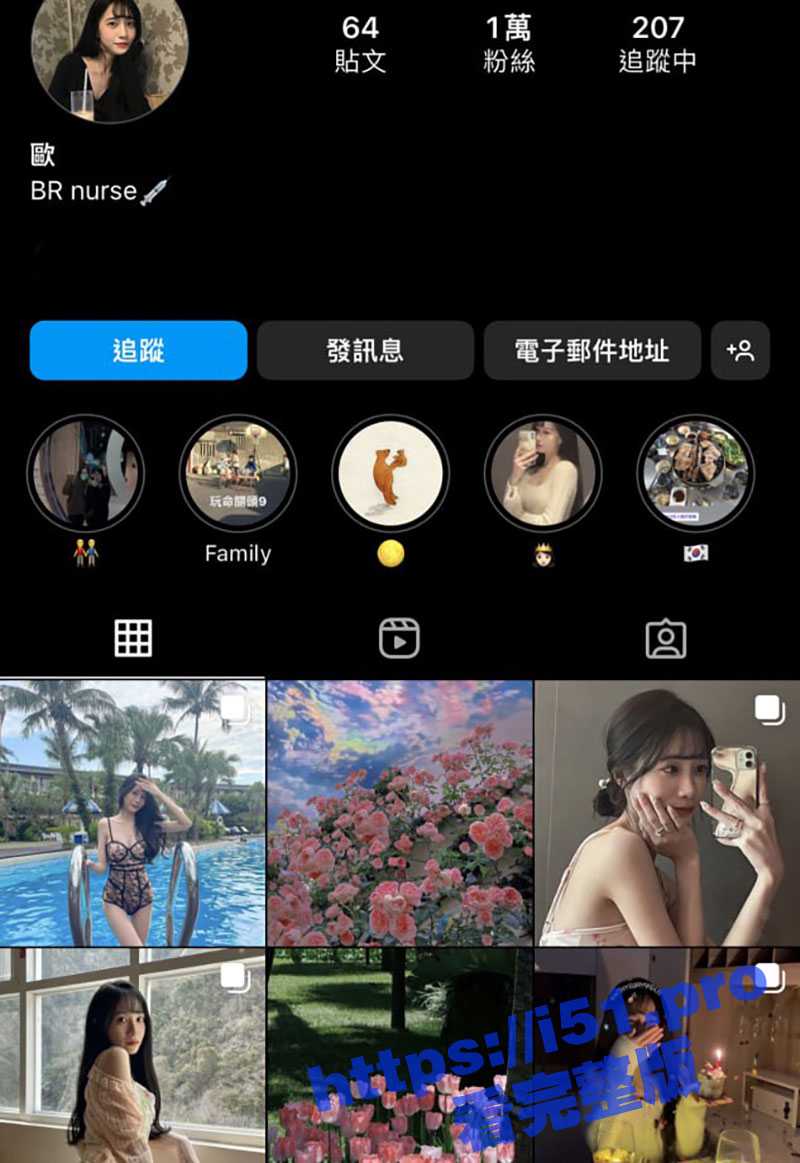The height and width of the screenshot is (1163, 800).
Task: Open the 粉絲 followers list
Action: pos(509,45)
